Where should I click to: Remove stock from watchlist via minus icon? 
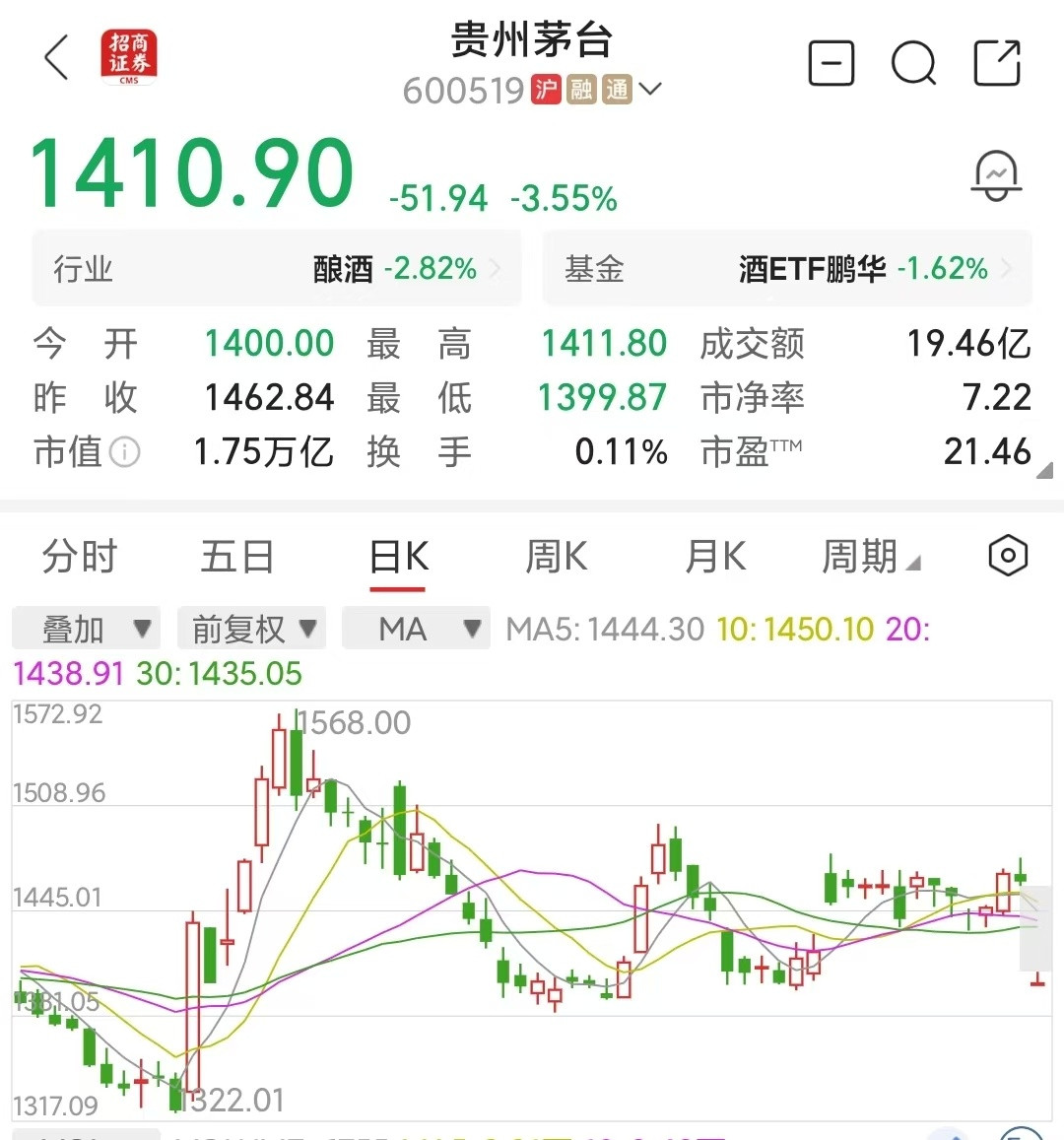[831, 63]
